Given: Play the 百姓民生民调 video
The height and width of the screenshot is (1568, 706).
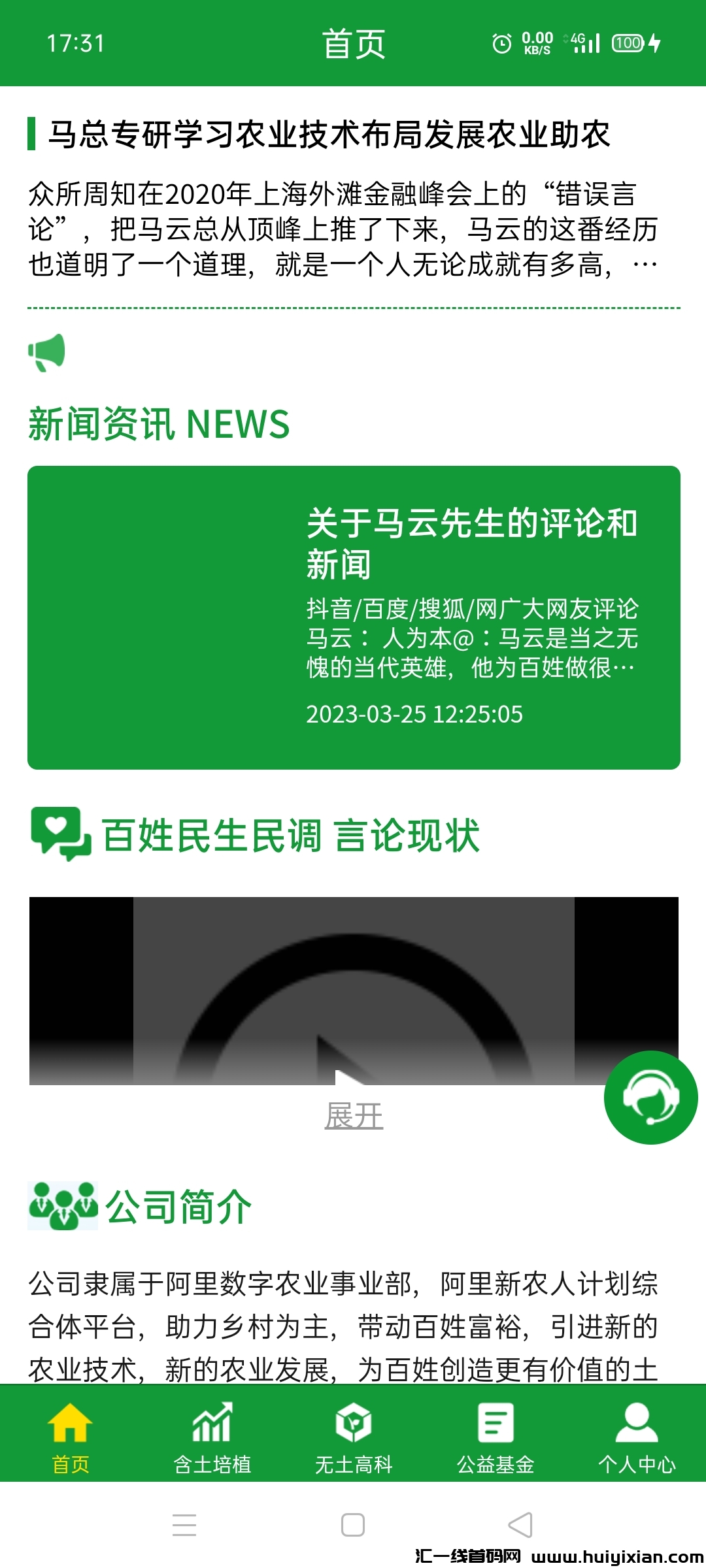Looking at the screenshot, I should tap(353, 993).
